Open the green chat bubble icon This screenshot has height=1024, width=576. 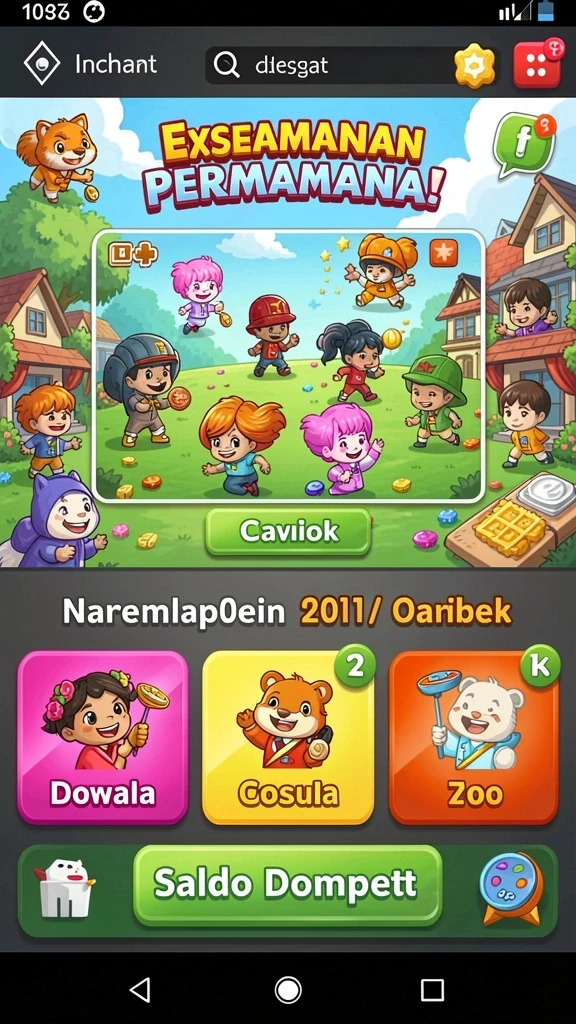tap(524, 144)
